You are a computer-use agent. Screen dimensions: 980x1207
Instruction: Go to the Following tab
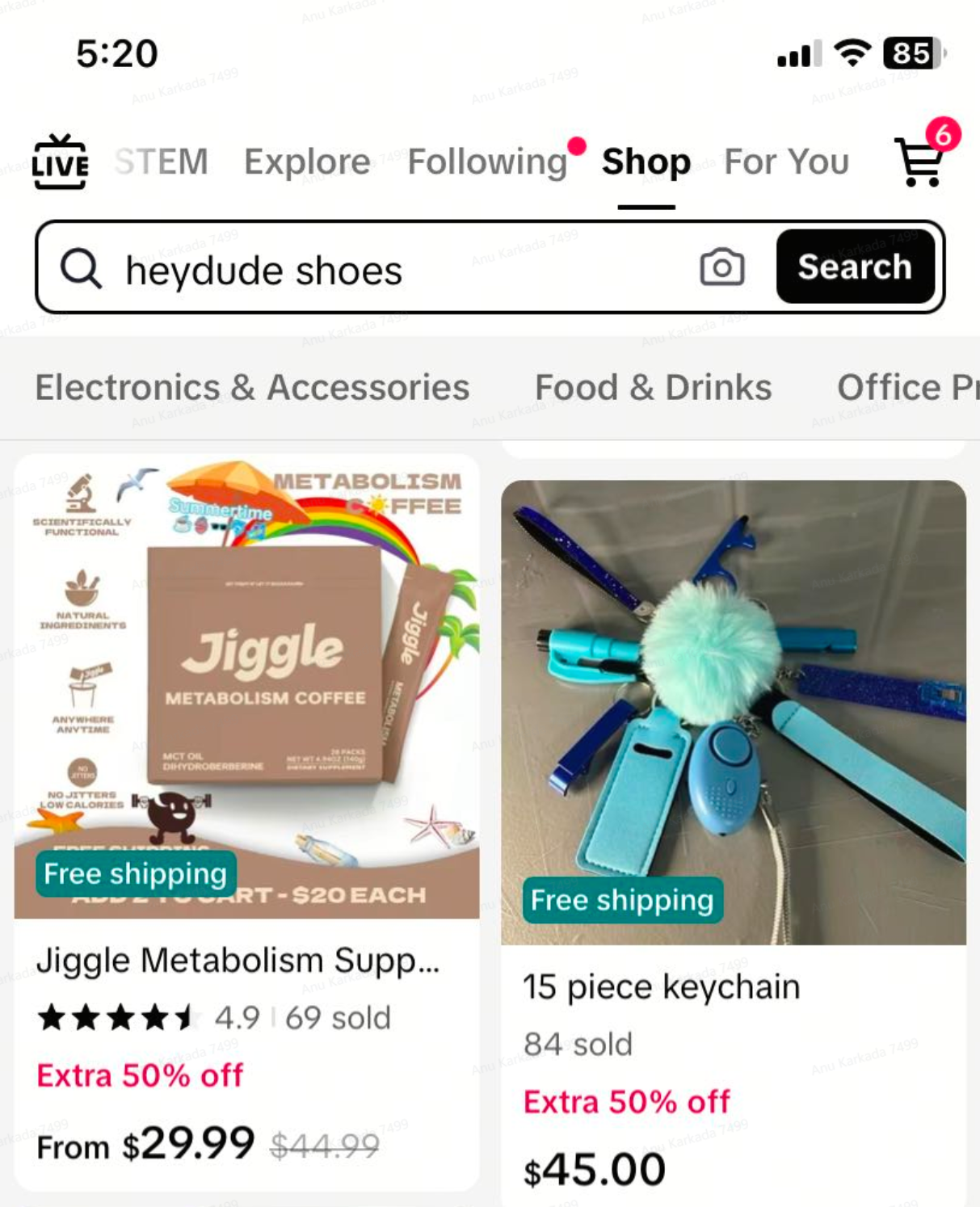click(x=487, y=162)
